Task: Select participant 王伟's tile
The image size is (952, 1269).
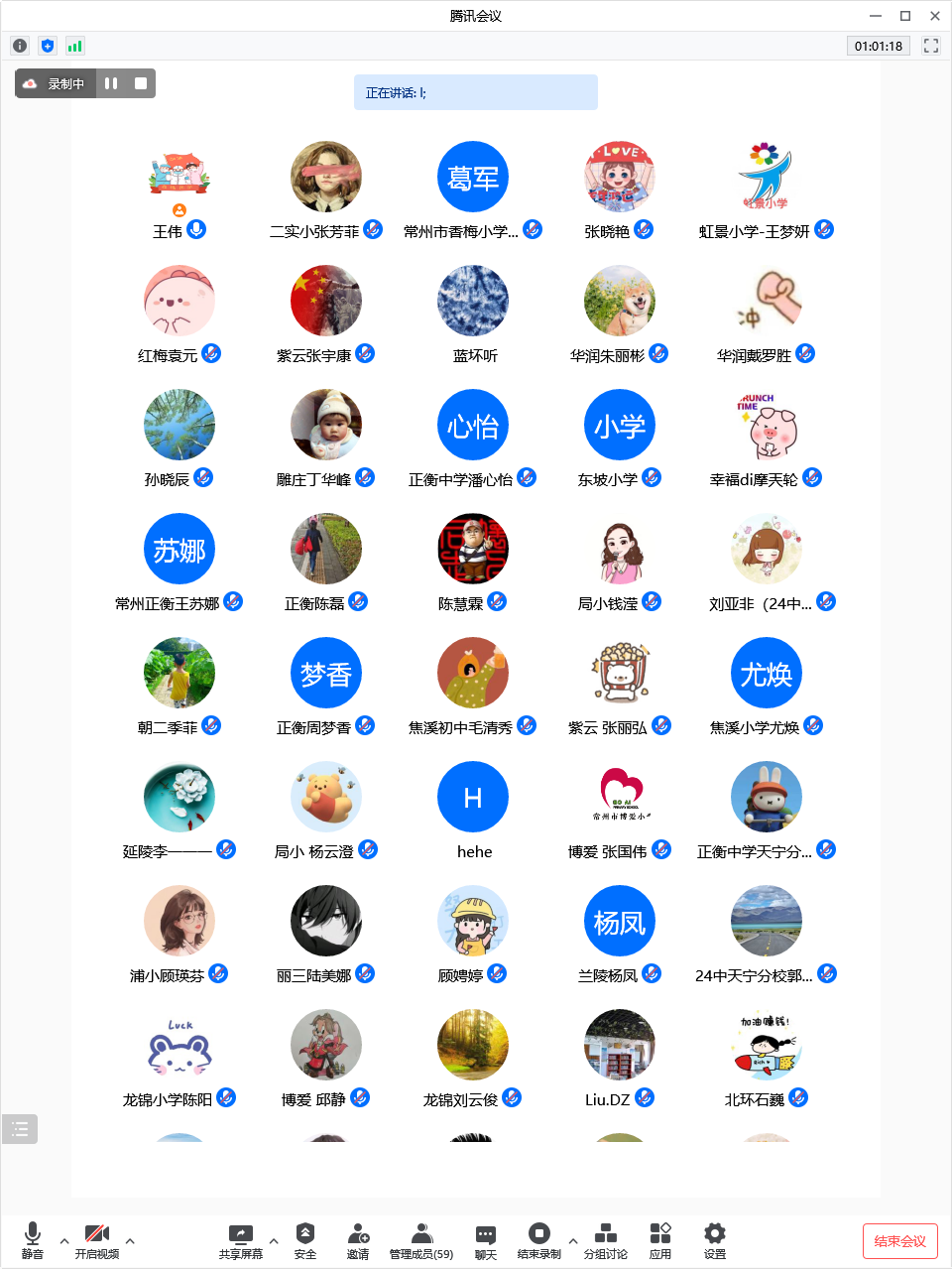Action: [178, 179]
